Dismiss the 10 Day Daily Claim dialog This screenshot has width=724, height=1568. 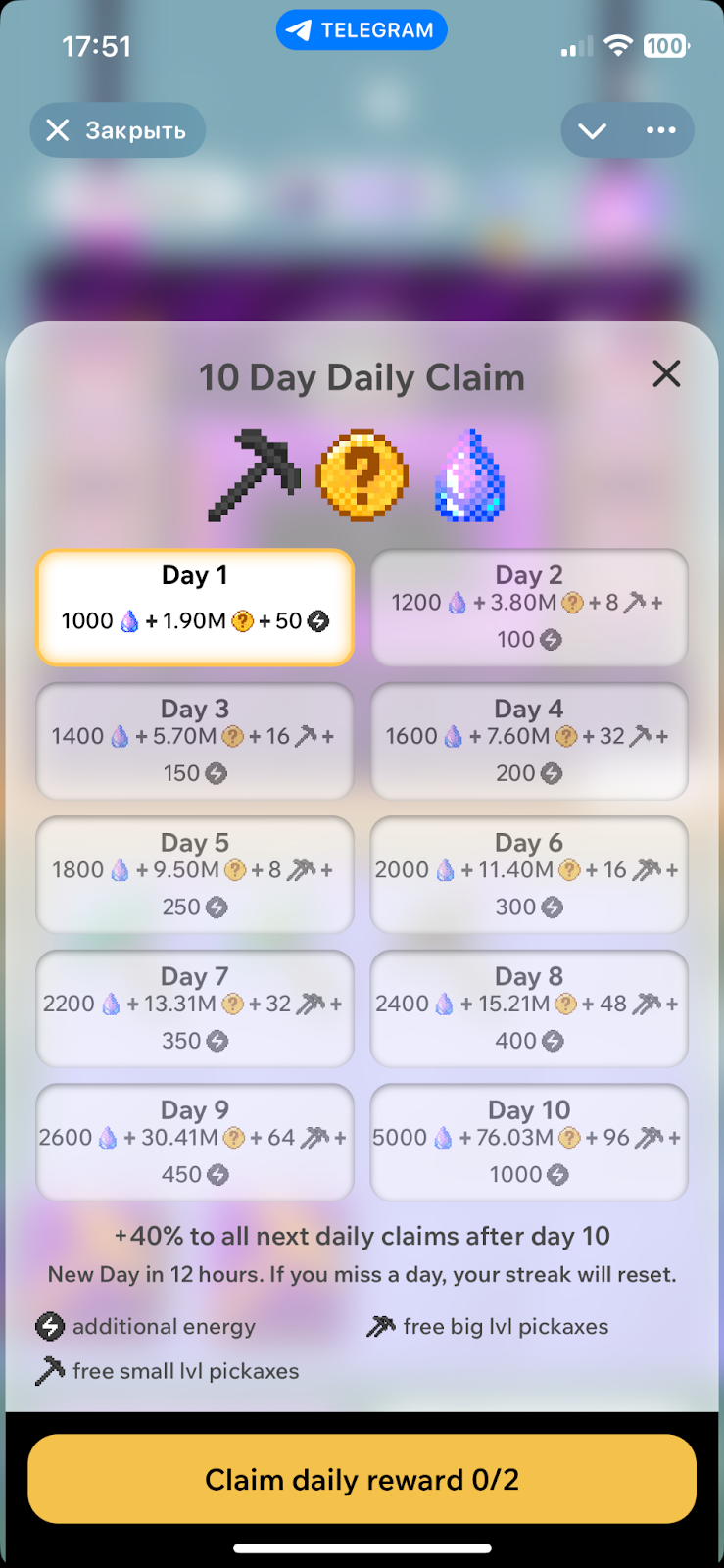(666, 373)
